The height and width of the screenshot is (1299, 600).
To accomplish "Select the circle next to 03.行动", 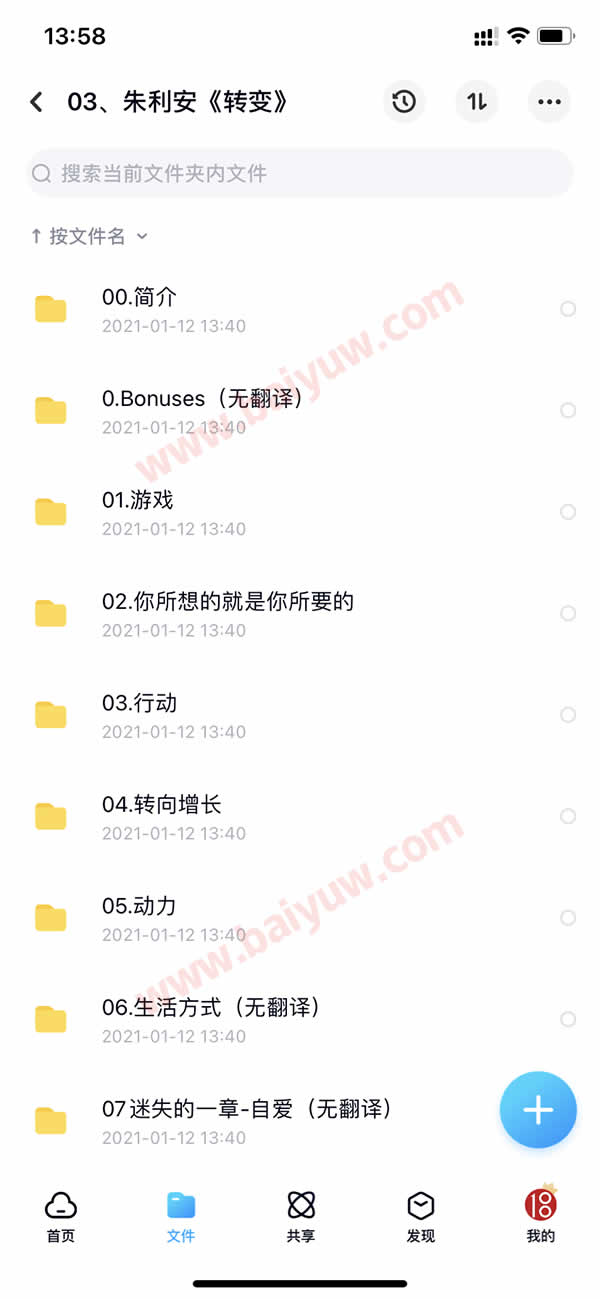I will (x=568, y=715).
